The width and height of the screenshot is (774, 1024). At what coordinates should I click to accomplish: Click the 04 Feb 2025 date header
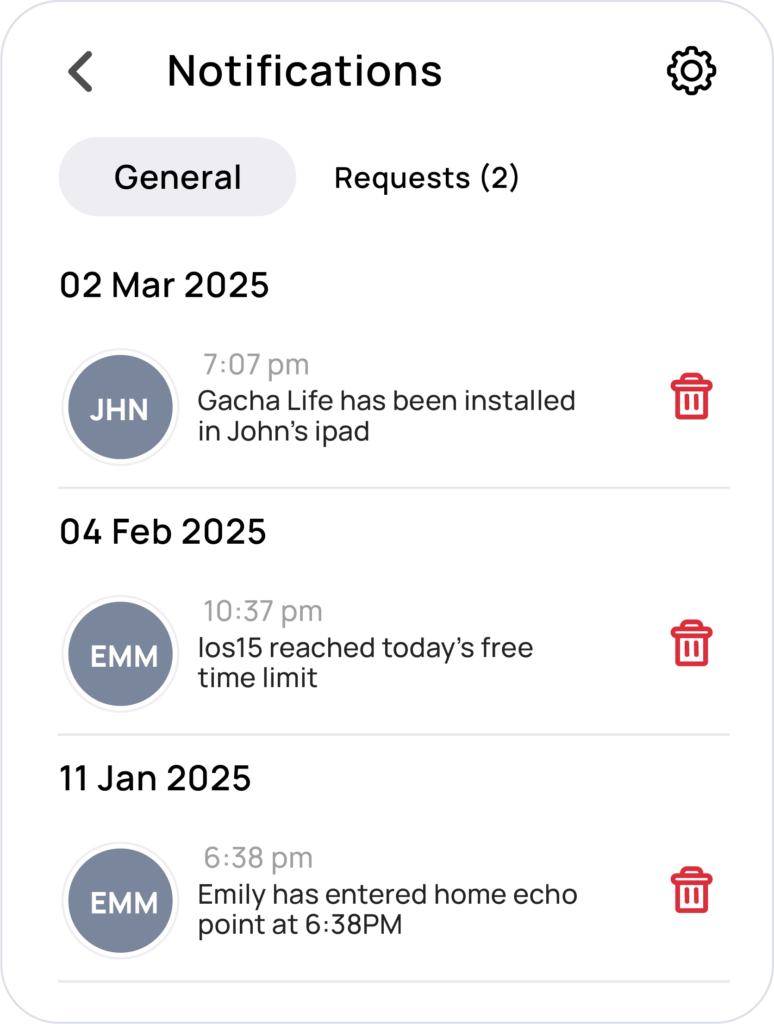tap(162, 531)
